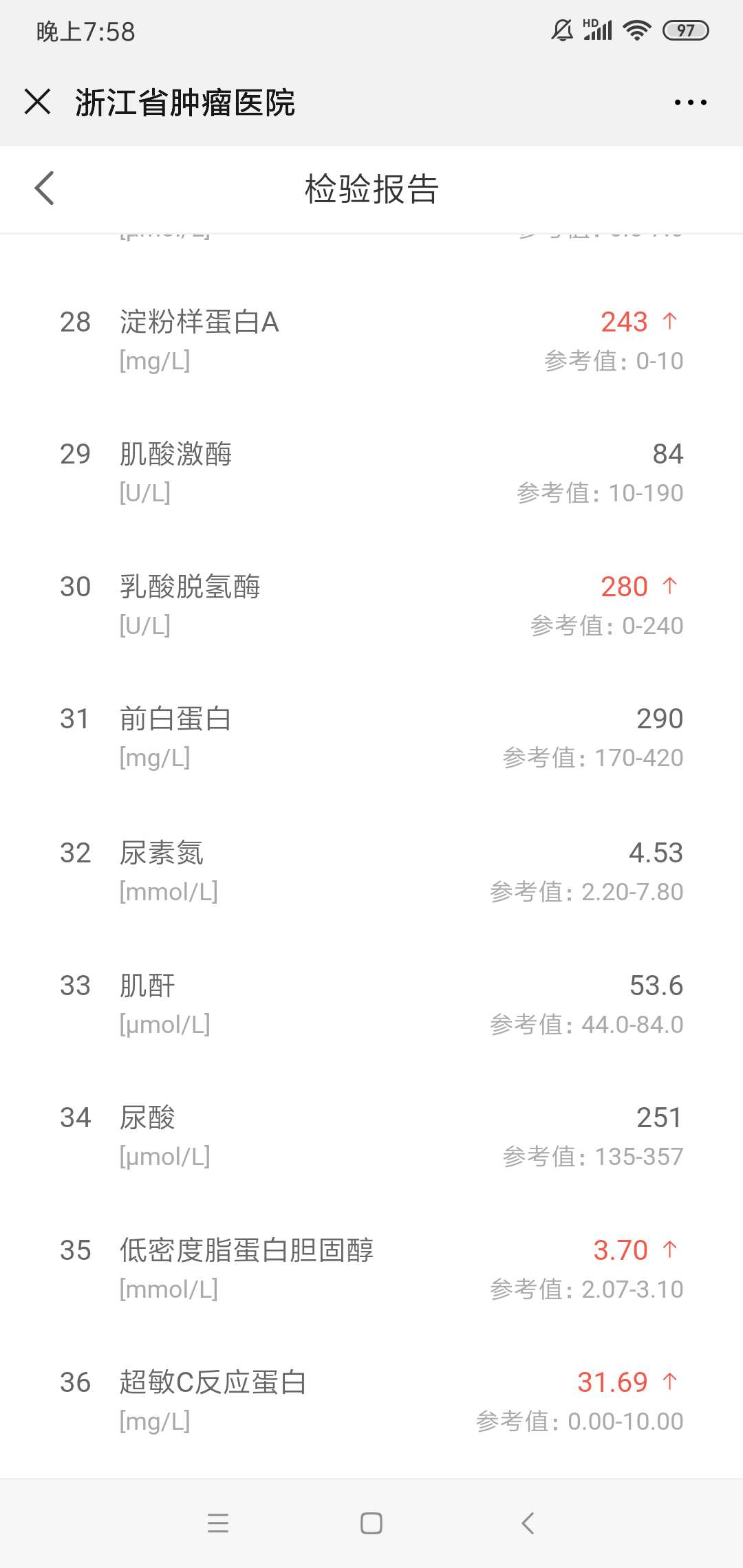Select the 乳酸脱氢酶 result 280
This screenshot has width=743, height=1568.
(x=623, y=586)
